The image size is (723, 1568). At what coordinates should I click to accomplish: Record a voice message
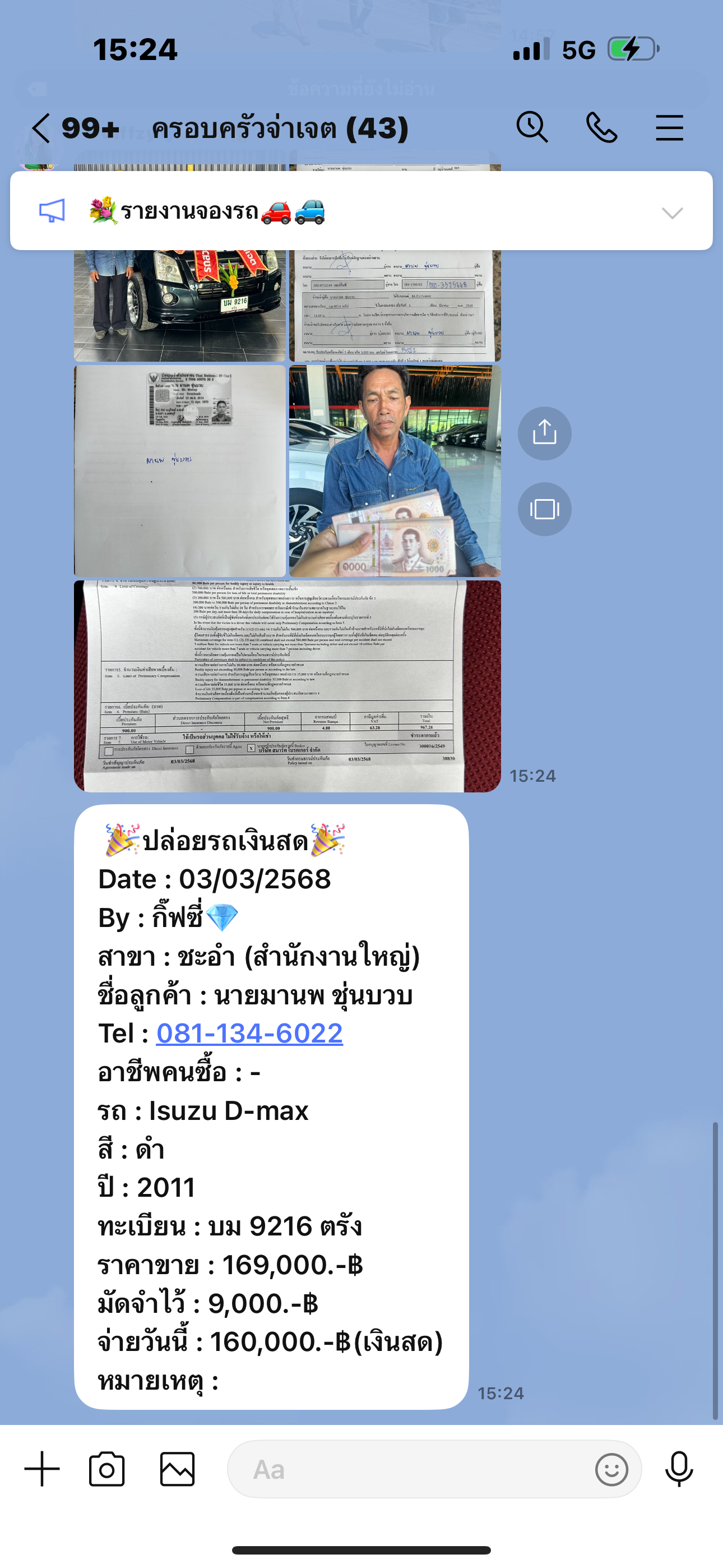click(x=679, y=1469)
